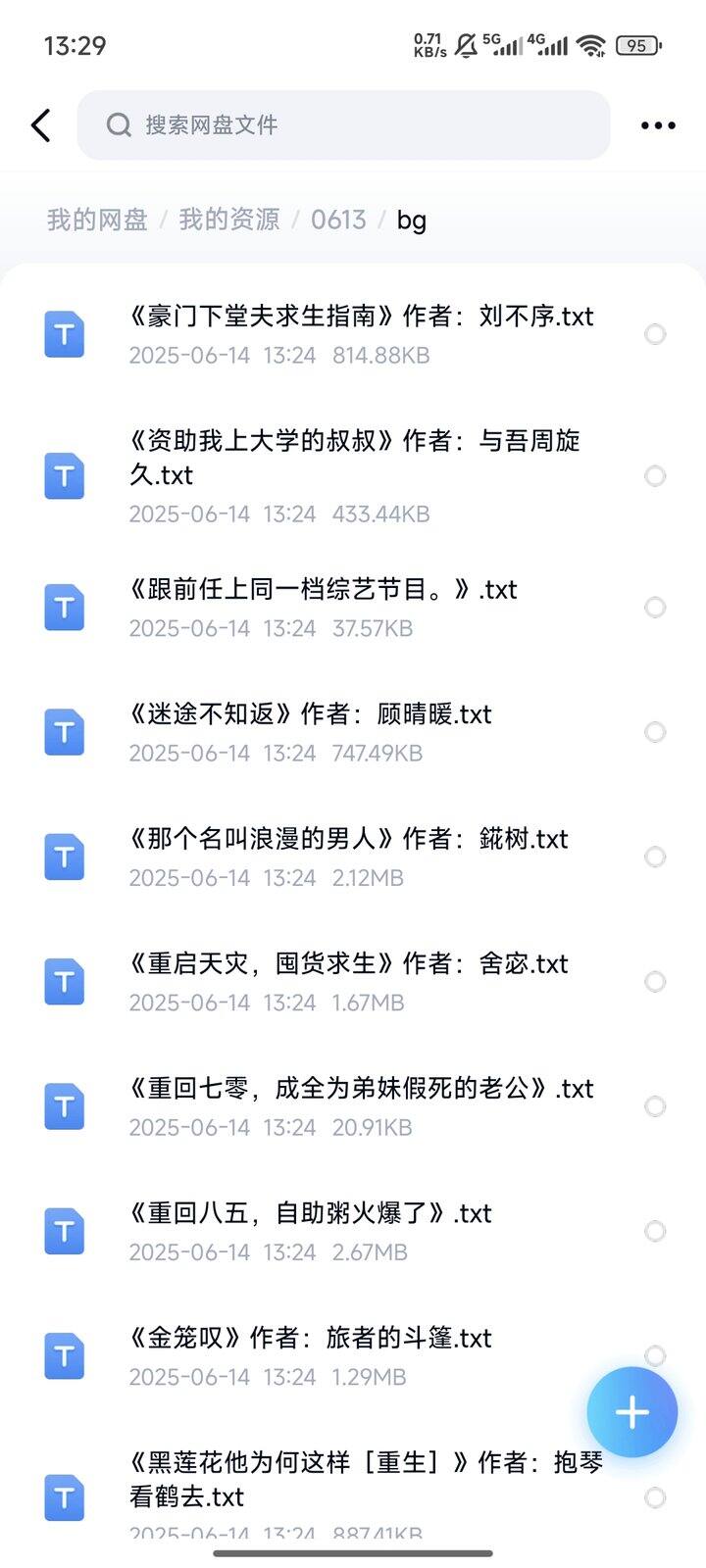
Task: Open 《跟前任上同一档综艺节目。》 file
Action: coord(353,607)
